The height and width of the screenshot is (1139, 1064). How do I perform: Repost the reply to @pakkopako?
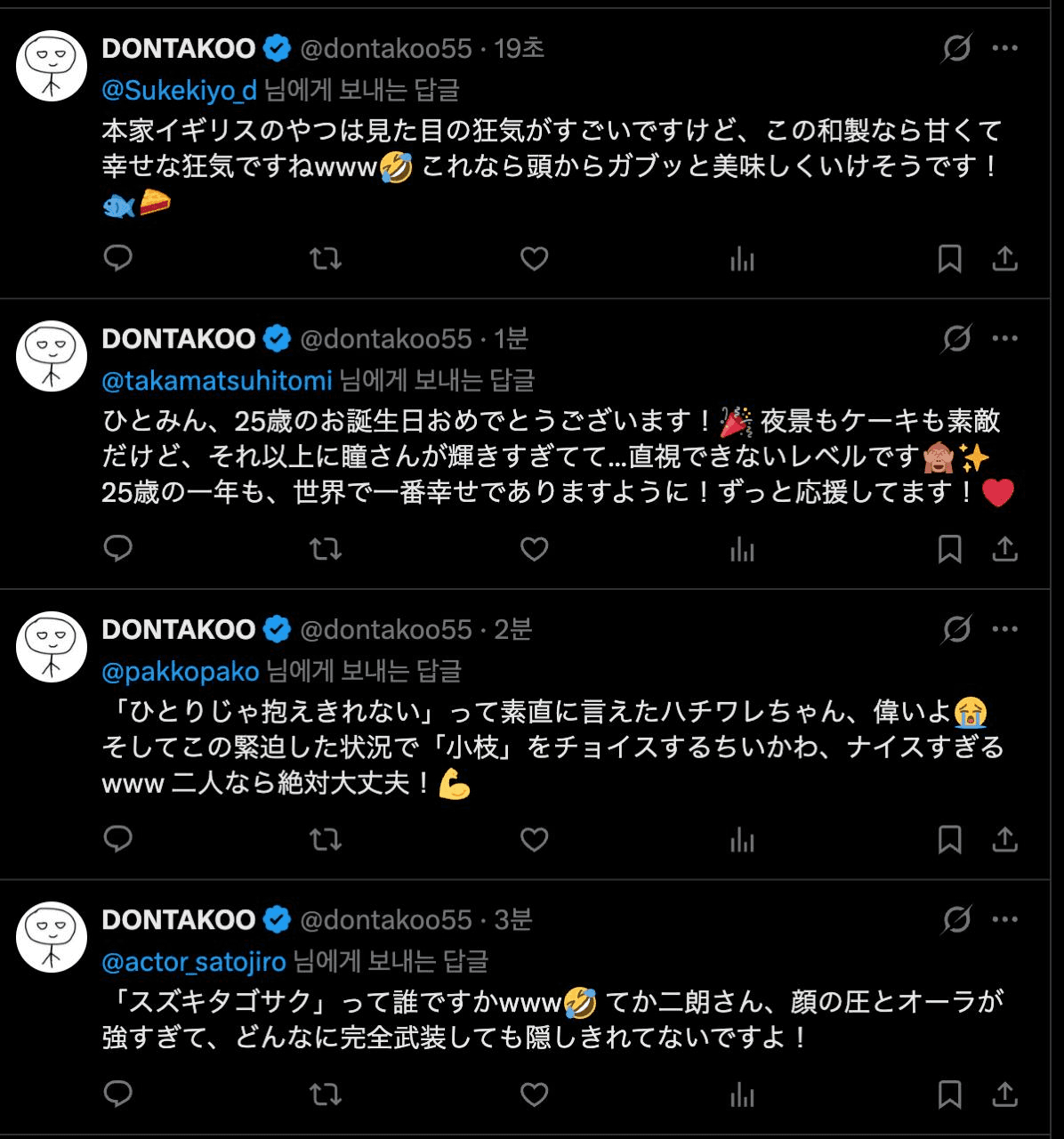tap(326, 839)
